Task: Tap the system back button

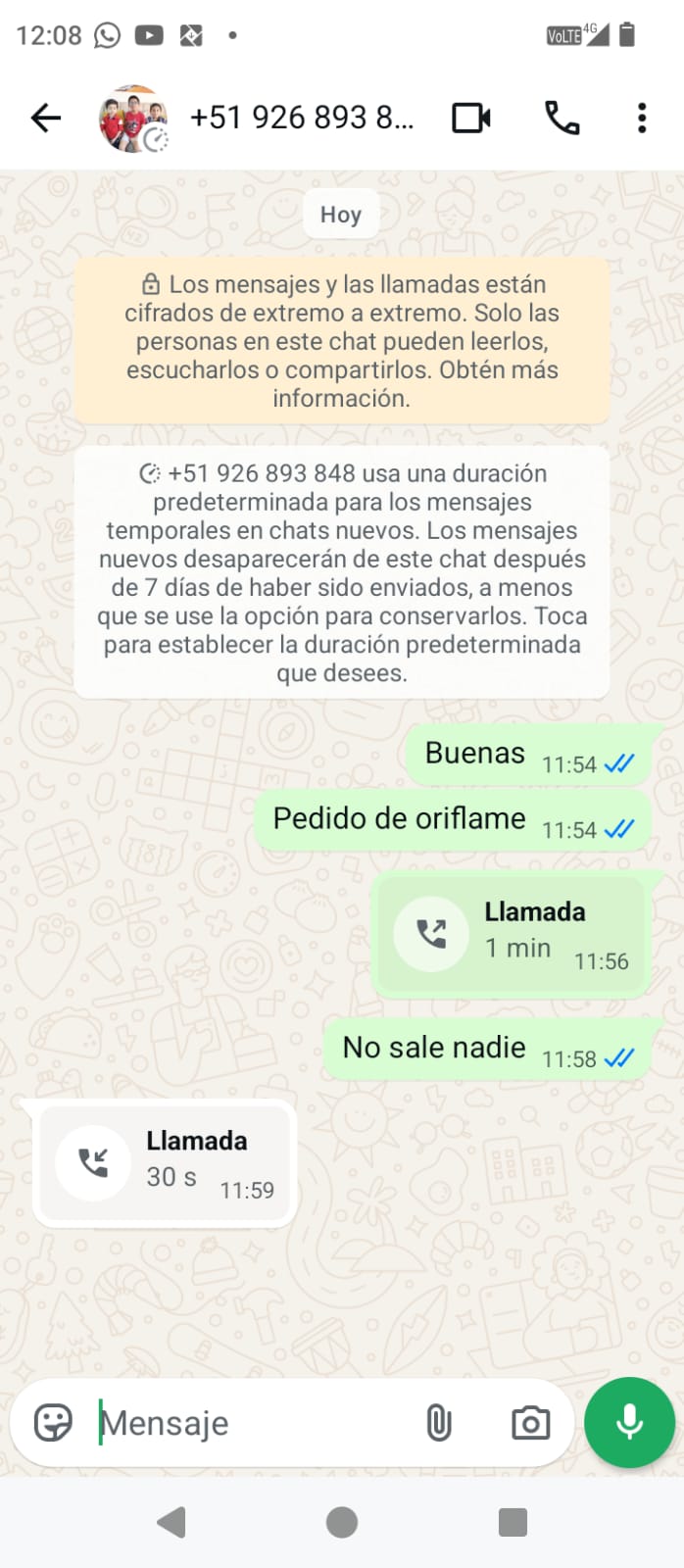Action: (171, 1522)
